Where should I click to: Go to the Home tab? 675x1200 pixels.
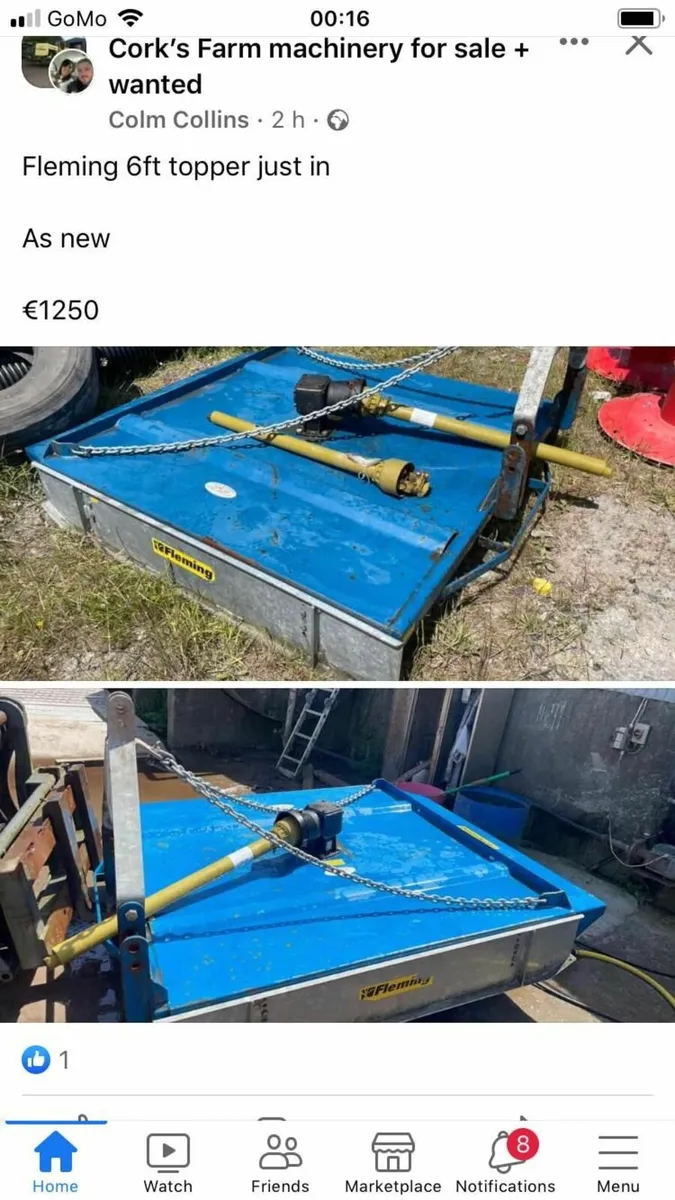(55, 1162)
